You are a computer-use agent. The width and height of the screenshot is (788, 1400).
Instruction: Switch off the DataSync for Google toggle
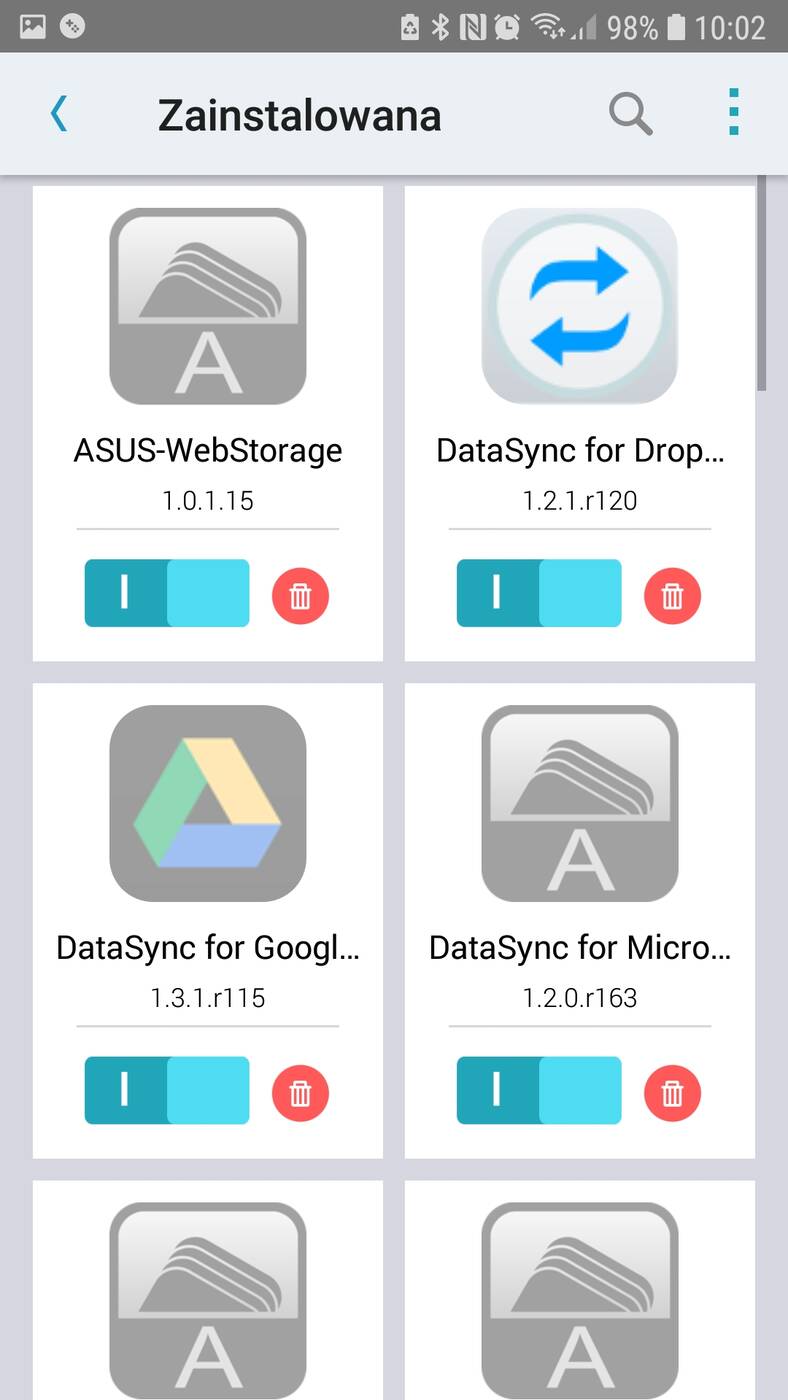167,1090
